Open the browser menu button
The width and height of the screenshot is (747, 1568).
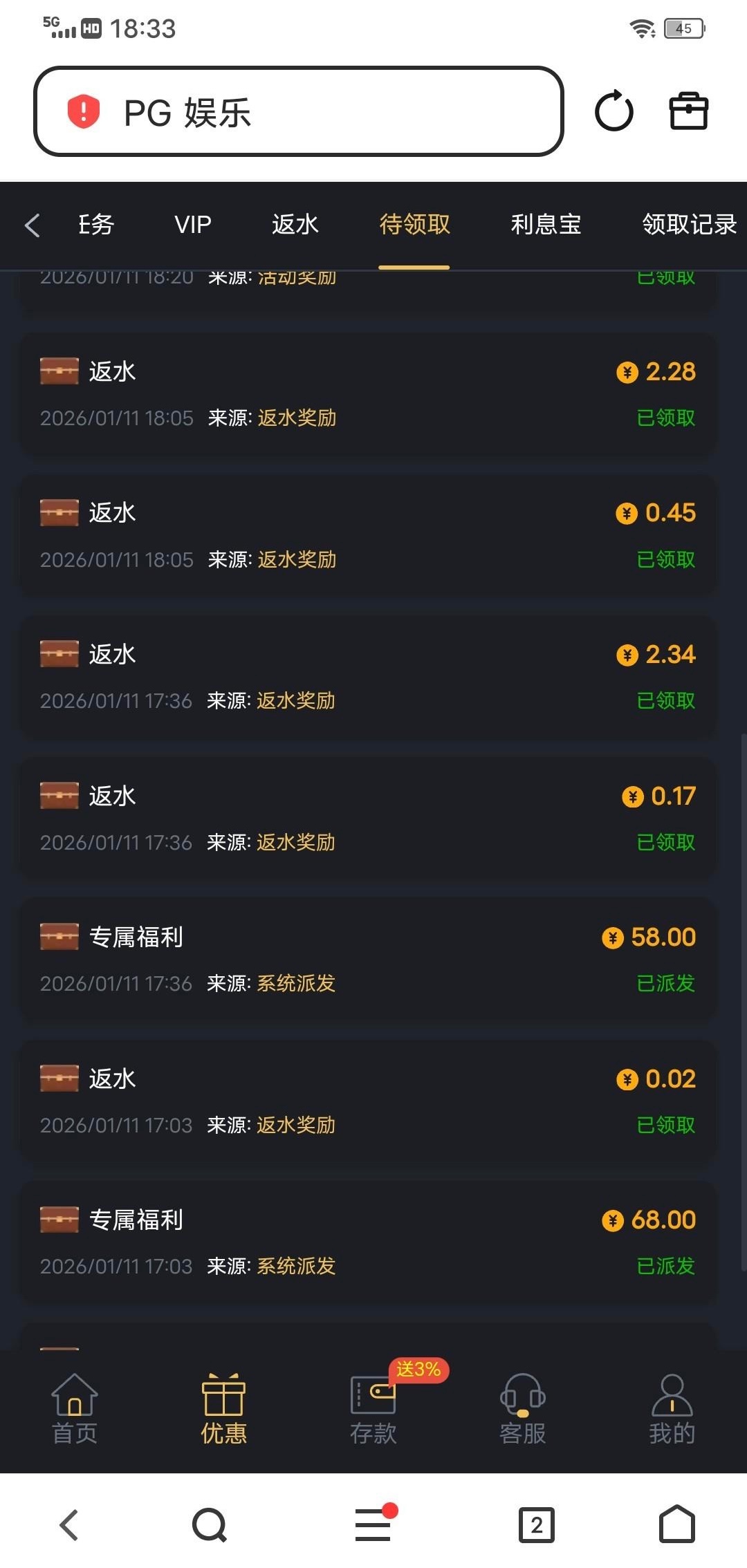point(373,1524)
